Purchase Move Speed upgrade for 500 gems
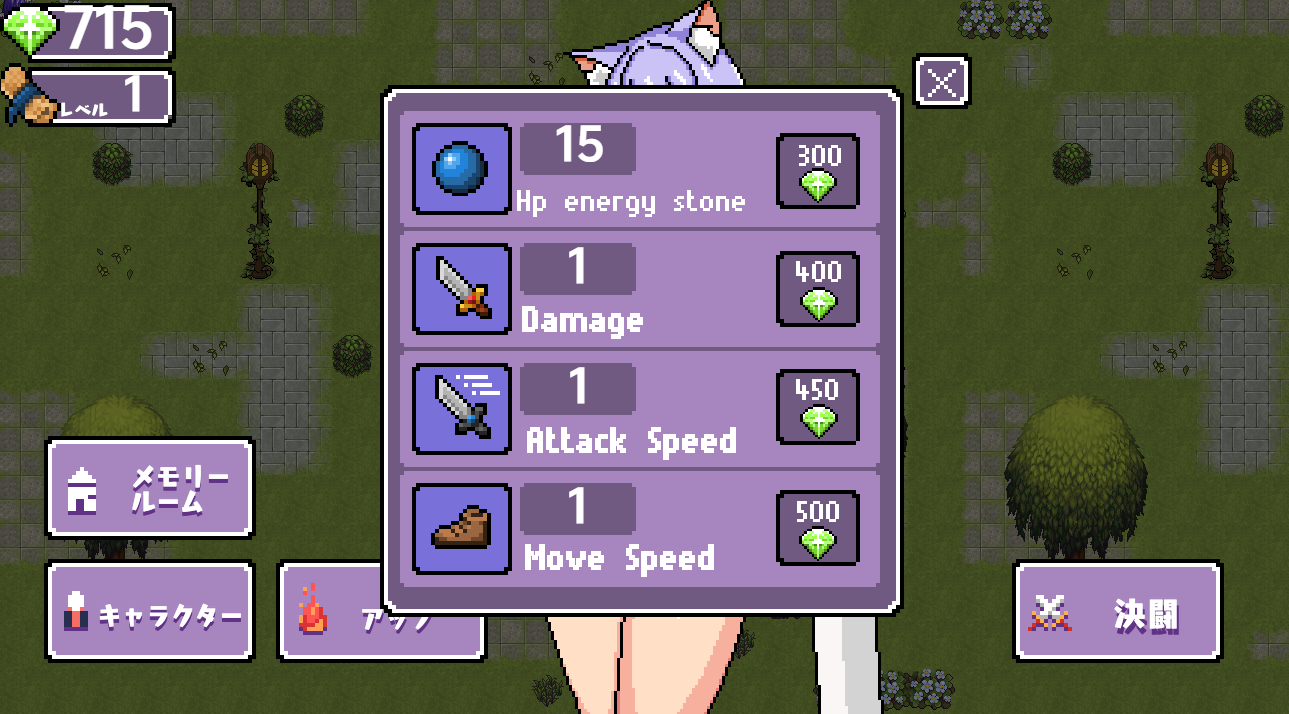This screenshot has width=1289, height=714. tap(818, 528)
